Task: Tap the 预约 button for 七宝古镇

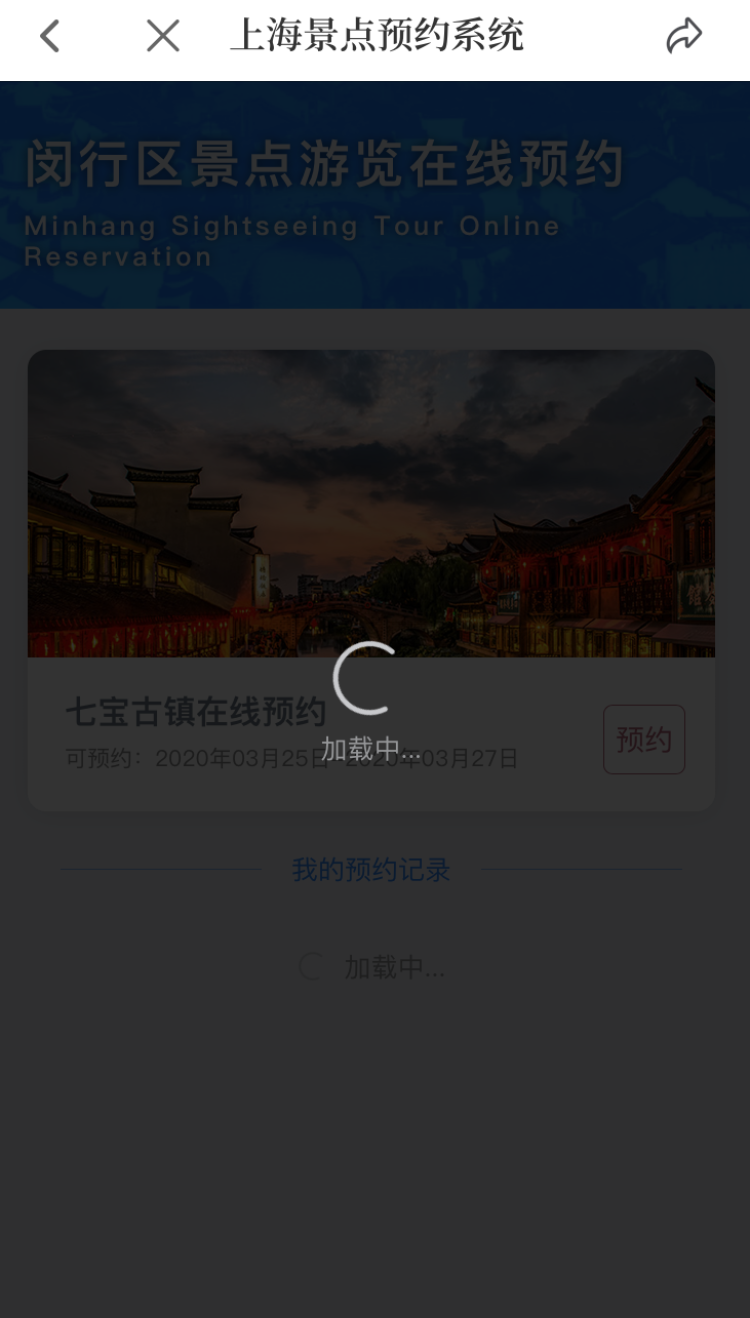Action: [x=643, y=739]
